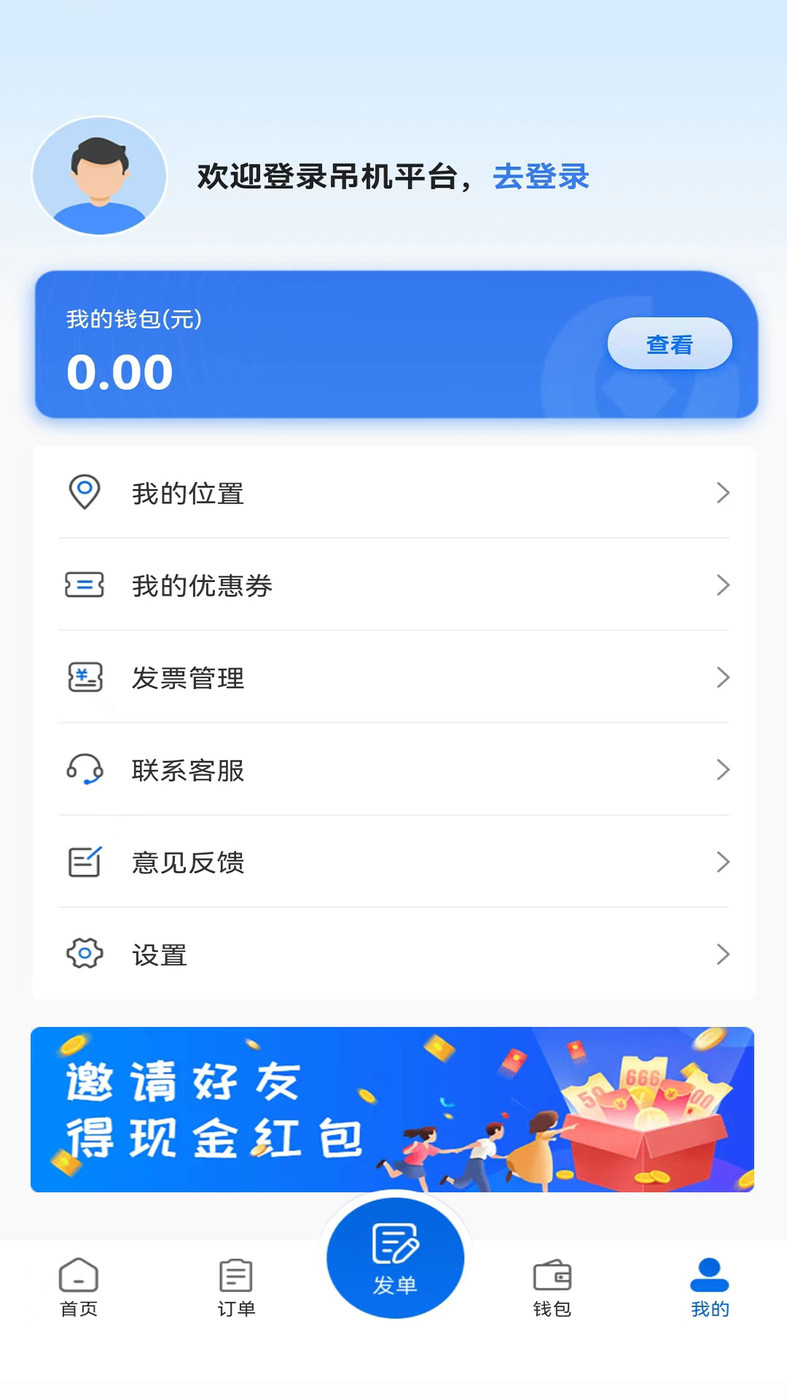Viewport: 787px width, 1400px height.
Task: Open 我的优惠券 coupons row
Action: click(x=394, y=585)
